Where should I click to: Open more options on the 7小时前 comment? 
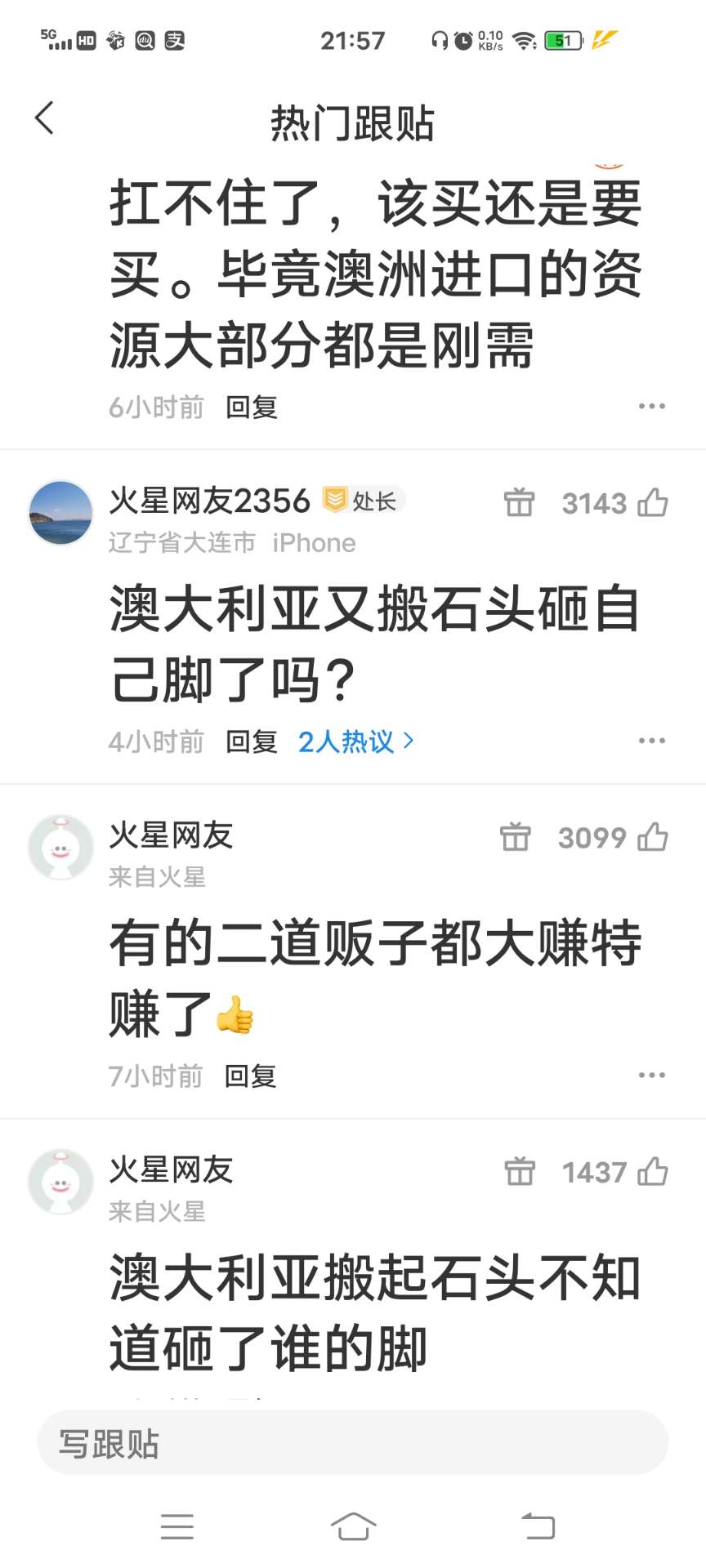(651, 1076)
